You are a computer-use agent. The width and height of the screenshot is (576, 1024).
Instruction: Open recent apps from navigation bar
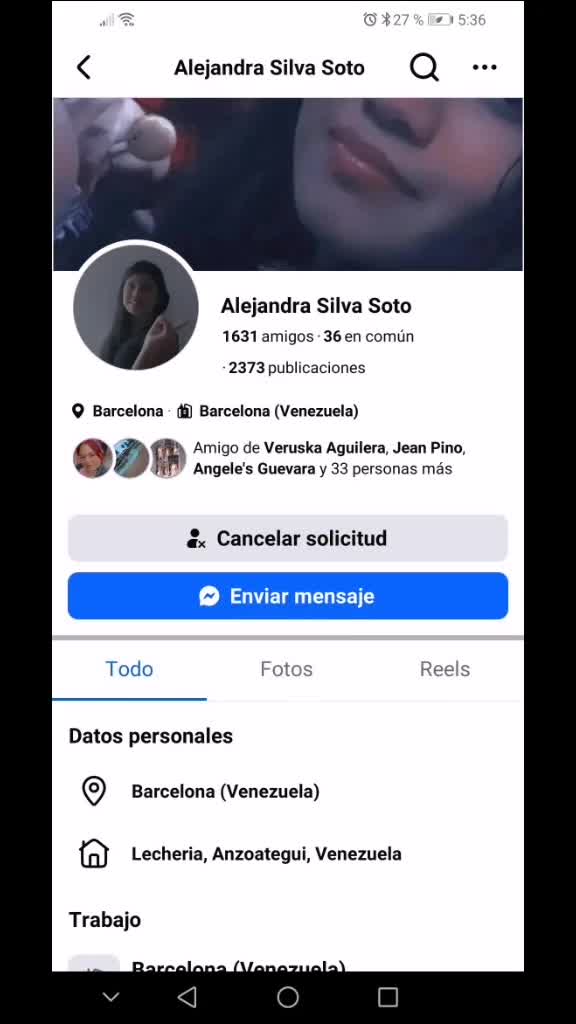[x=388, y=997]
